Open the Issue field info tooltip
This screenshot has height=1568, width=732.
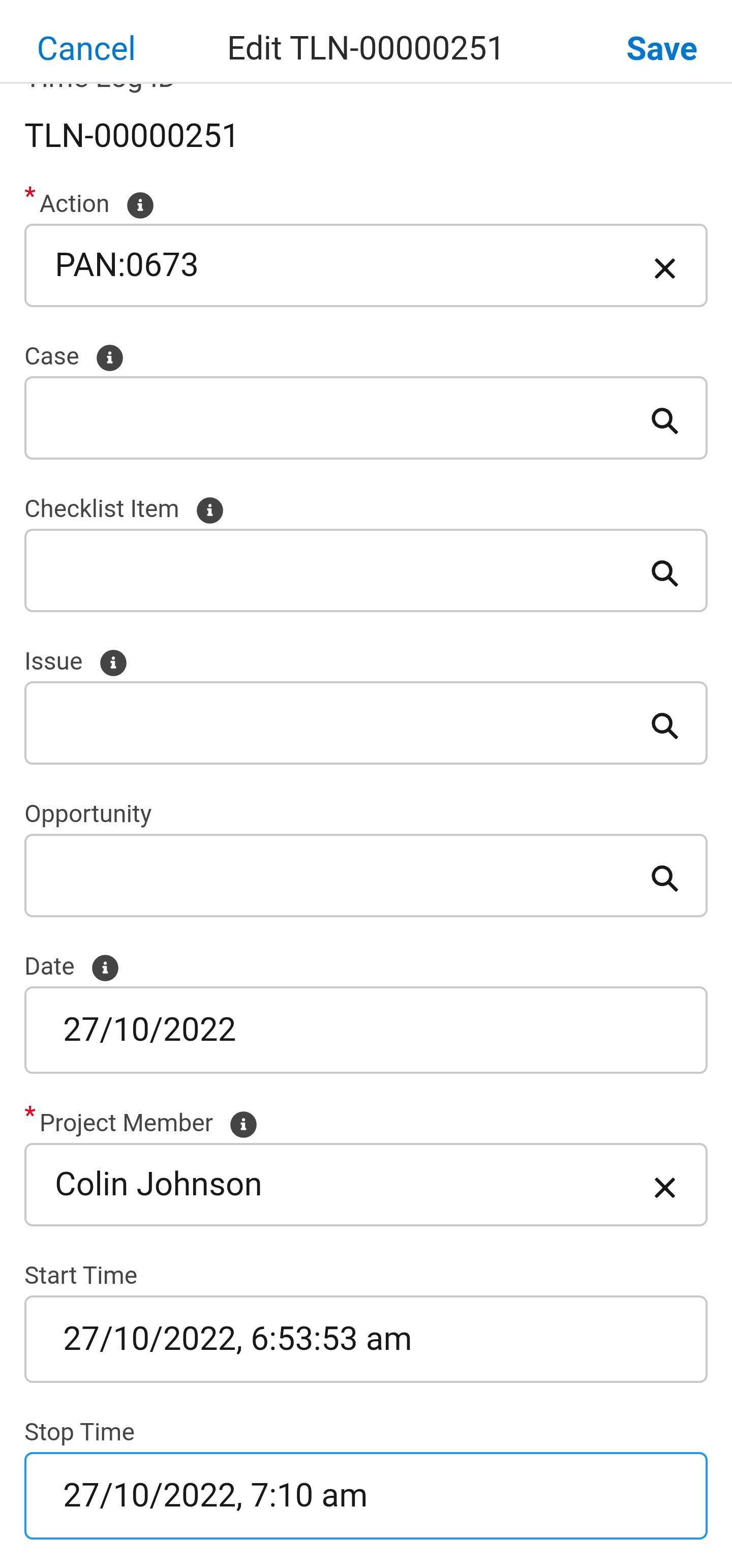click(113, 663)
